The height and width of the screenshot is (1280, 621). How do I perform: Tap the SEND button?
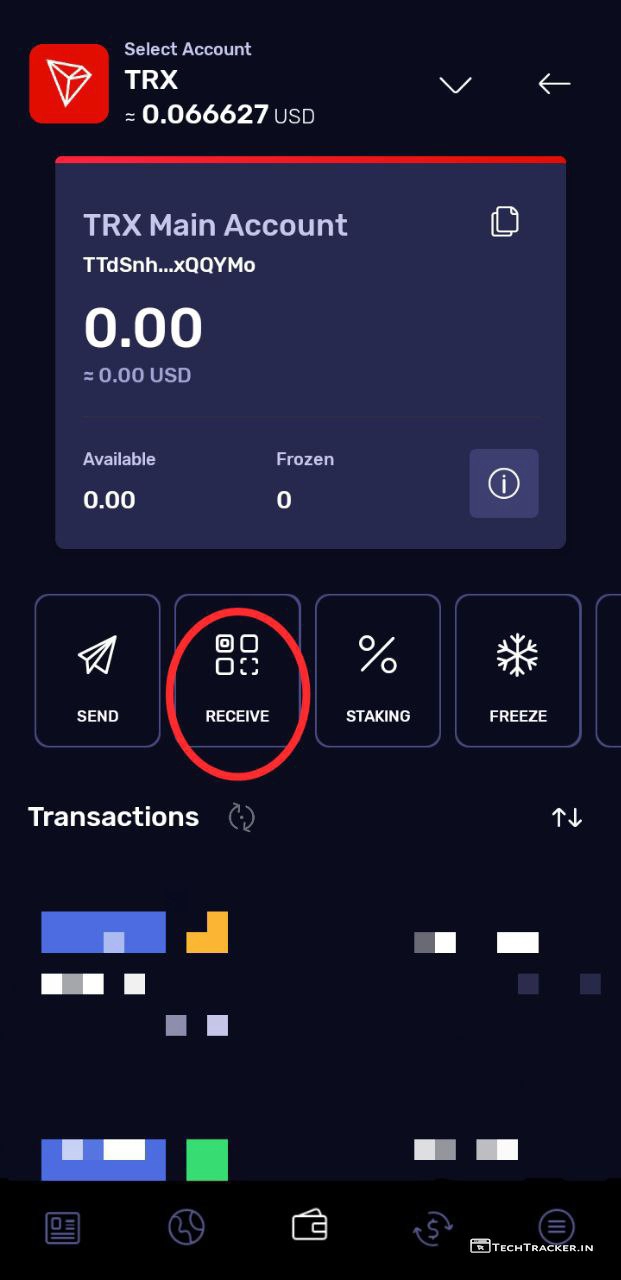click(x=98, y=671)
